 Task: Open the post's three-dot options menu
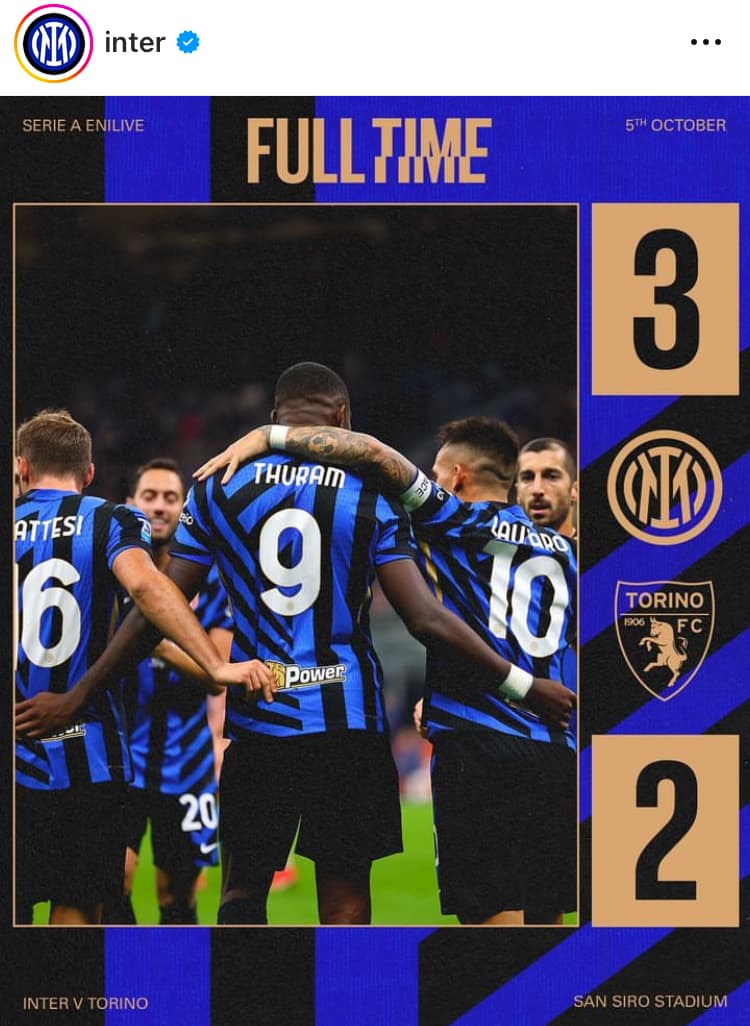point(705,42)
